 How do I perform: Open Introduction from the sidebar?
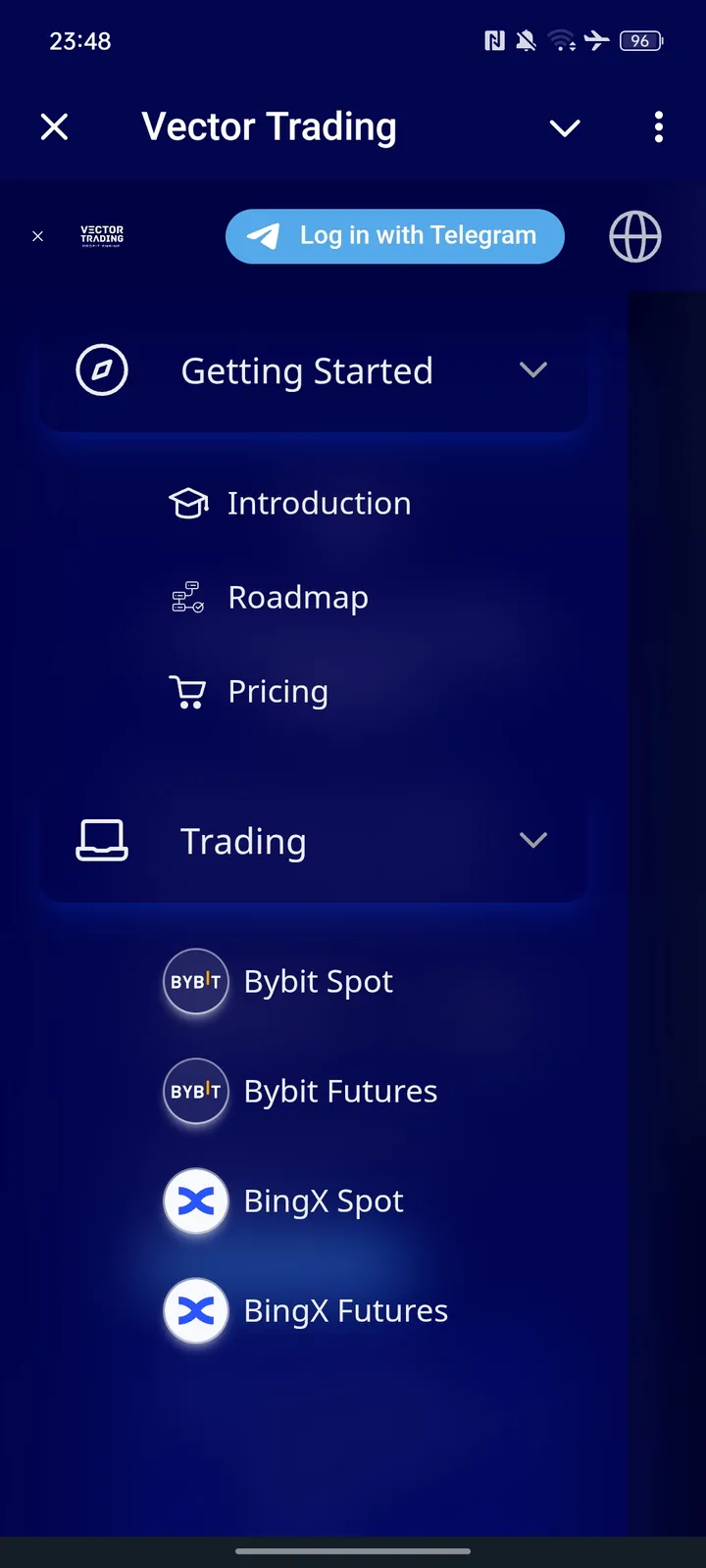tap(319, 503)
